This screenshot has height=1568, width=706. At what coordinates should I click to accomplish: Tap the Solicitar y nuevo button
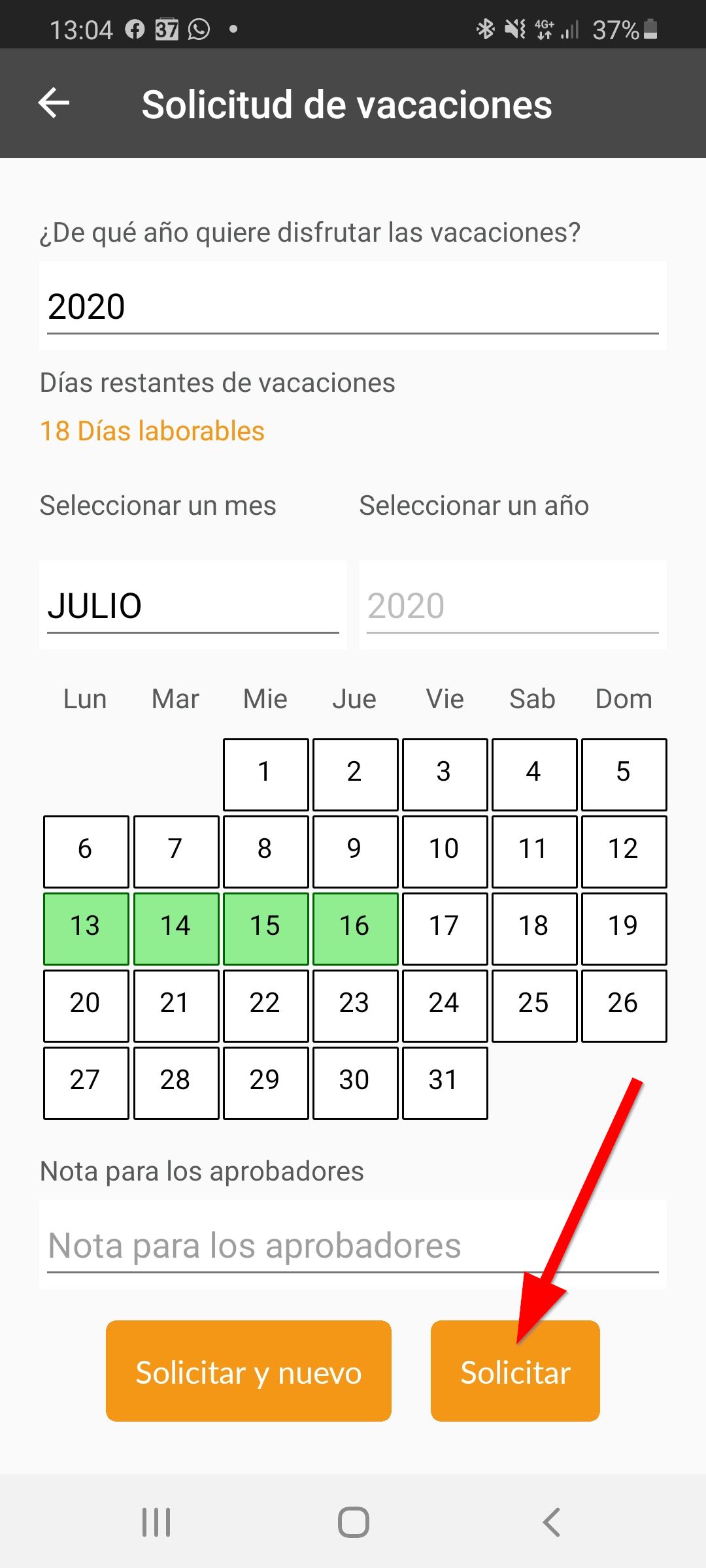248,1371
